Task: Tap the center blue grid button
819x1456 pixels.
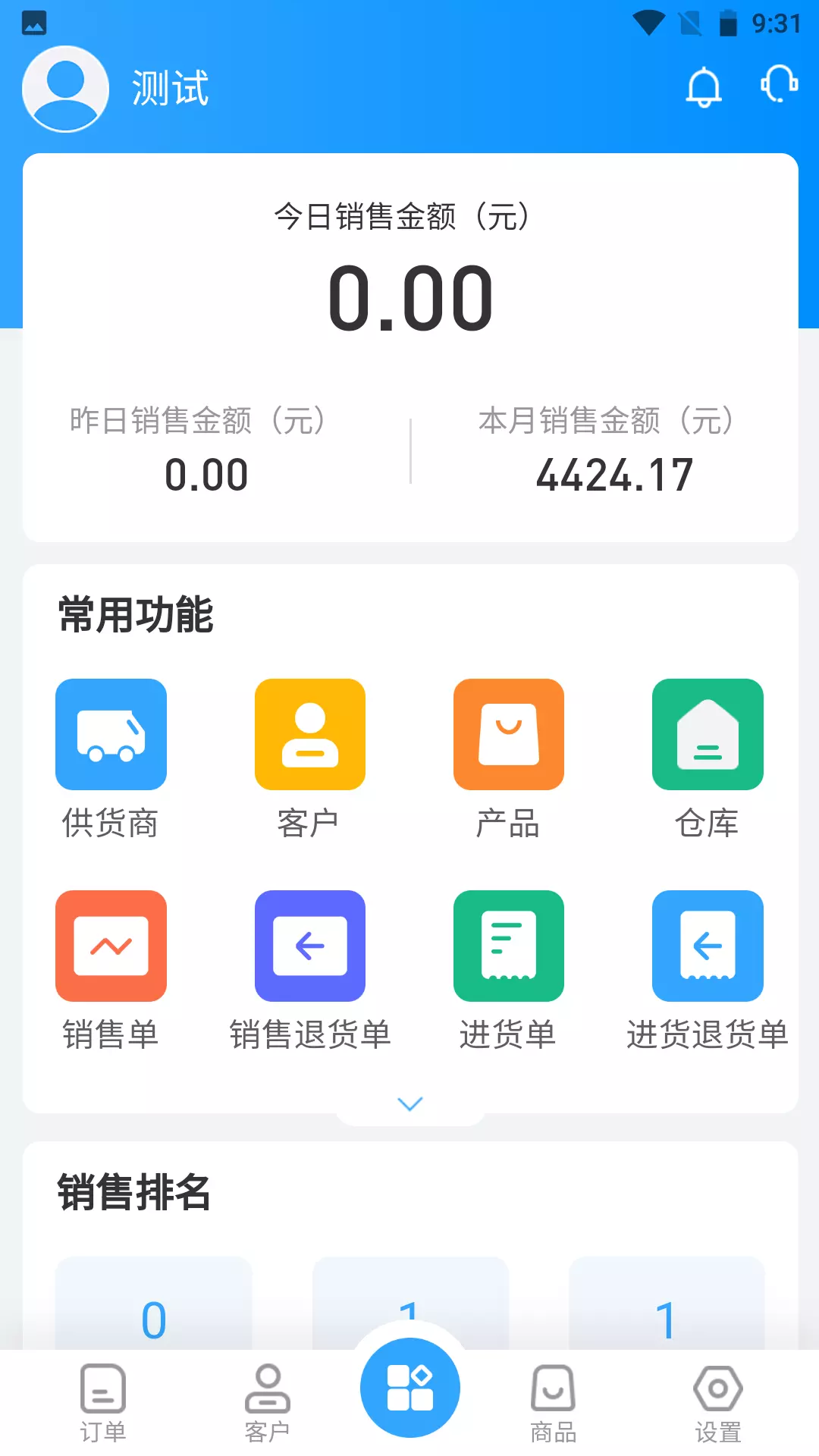Action: point(410,1388)
